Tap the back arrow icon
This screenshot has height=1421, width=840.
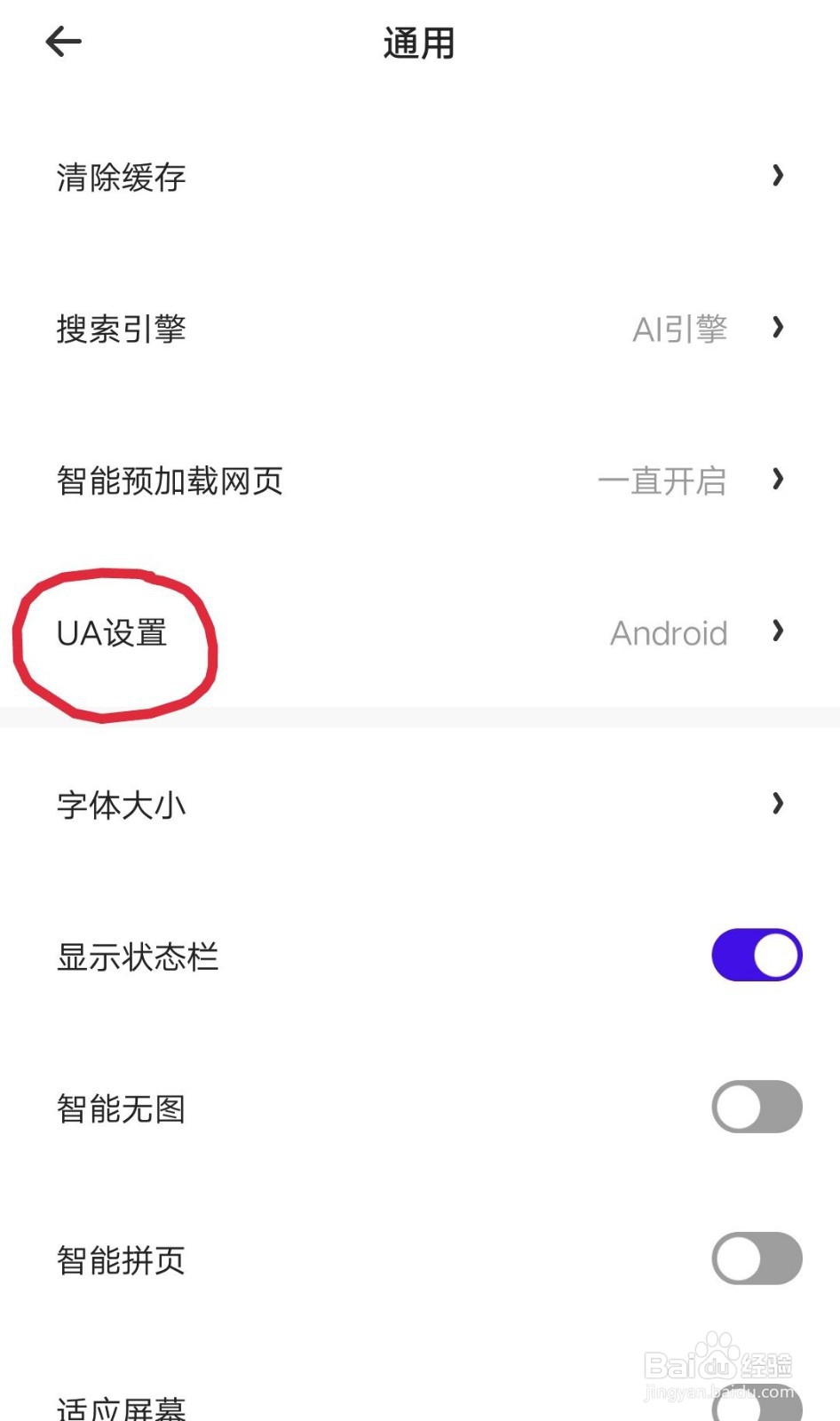62,41
